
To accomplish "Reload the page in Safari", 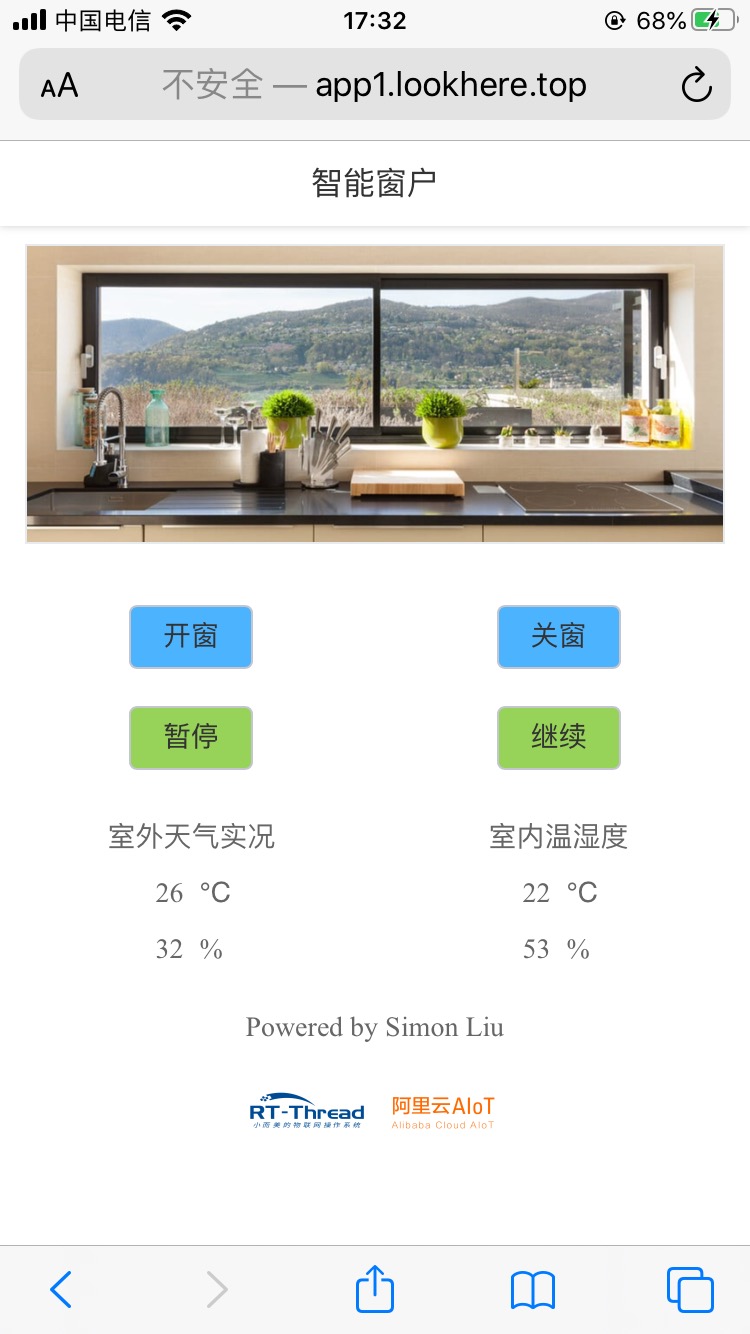I will coord(696,86).
